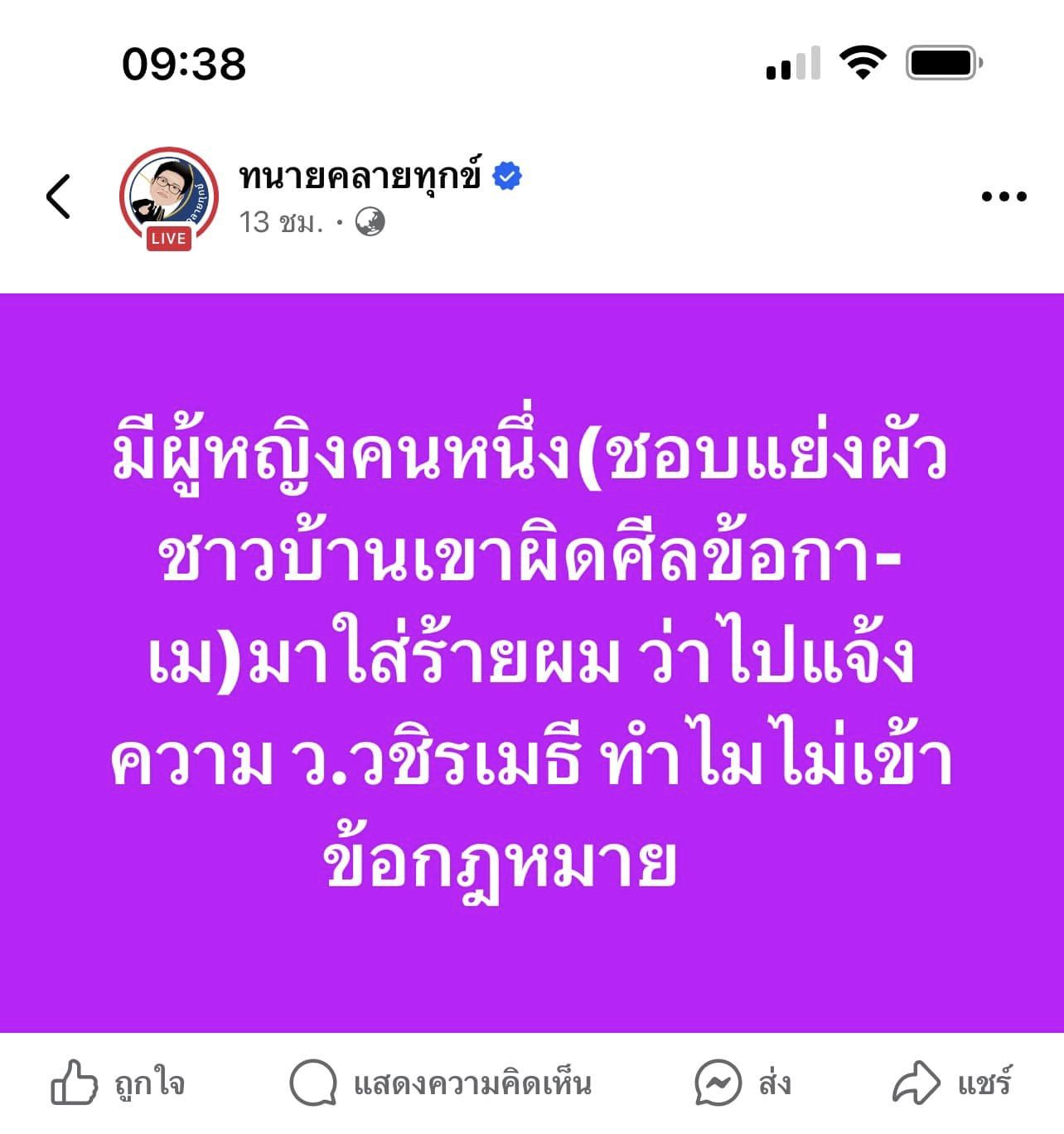Open the ทนายคลายทุกข์ page name
The width and height of the screenshot is (1064, 1134).
coord(360,177)
